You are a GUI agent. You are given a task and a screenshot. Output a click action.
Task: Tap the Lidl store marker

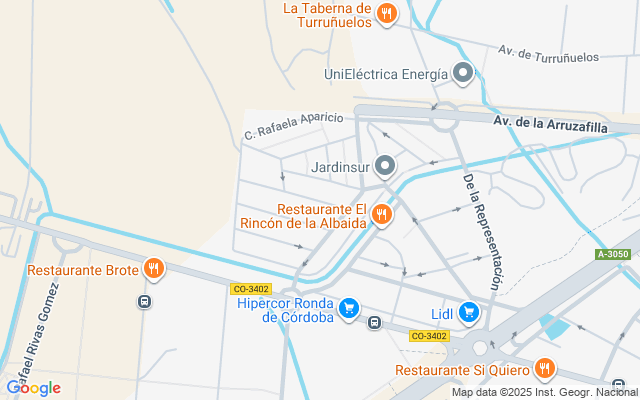pyautogui.click(x=469, y=312)
